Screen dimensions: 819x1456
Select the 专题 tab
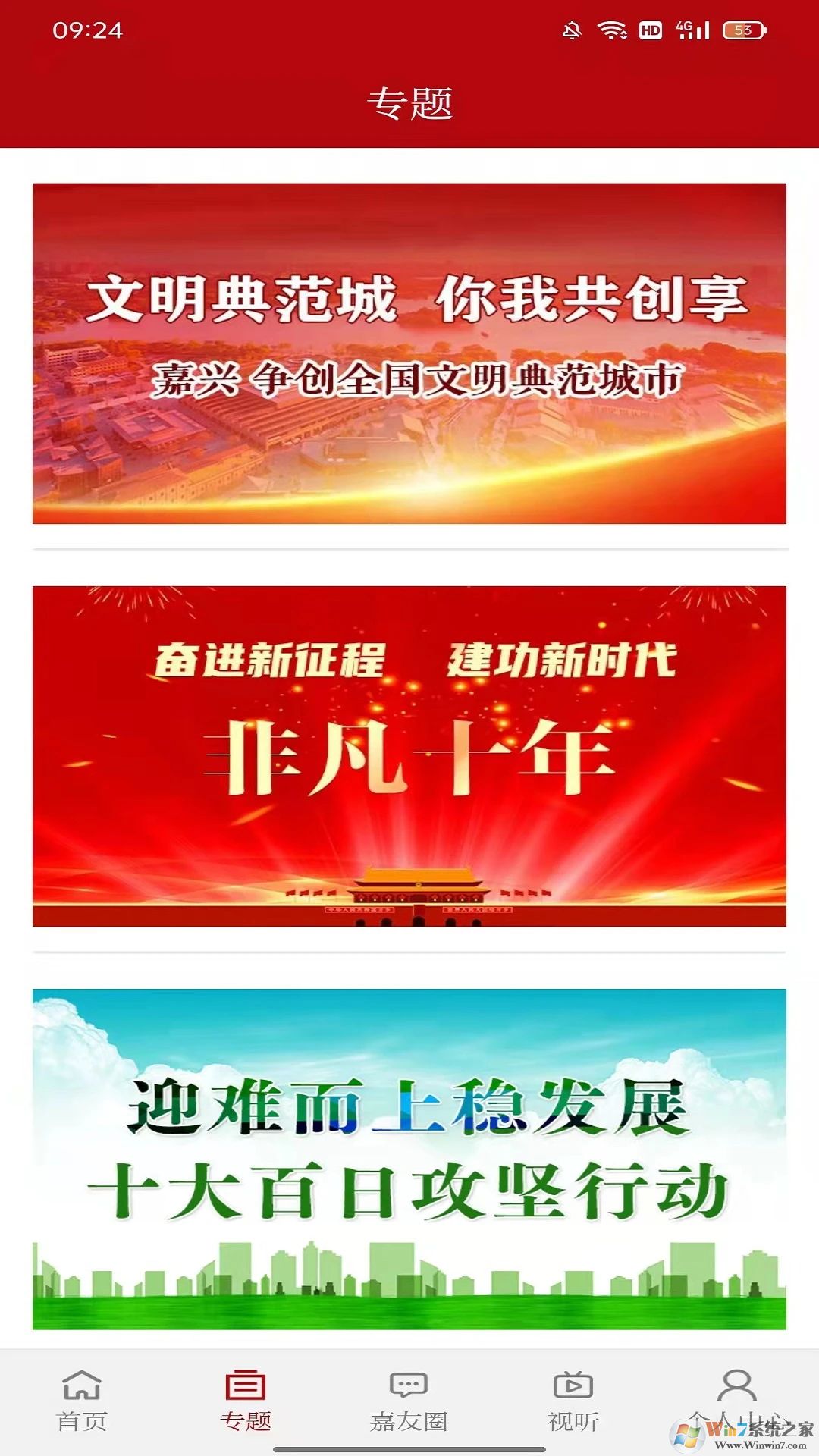[246, 1400]
